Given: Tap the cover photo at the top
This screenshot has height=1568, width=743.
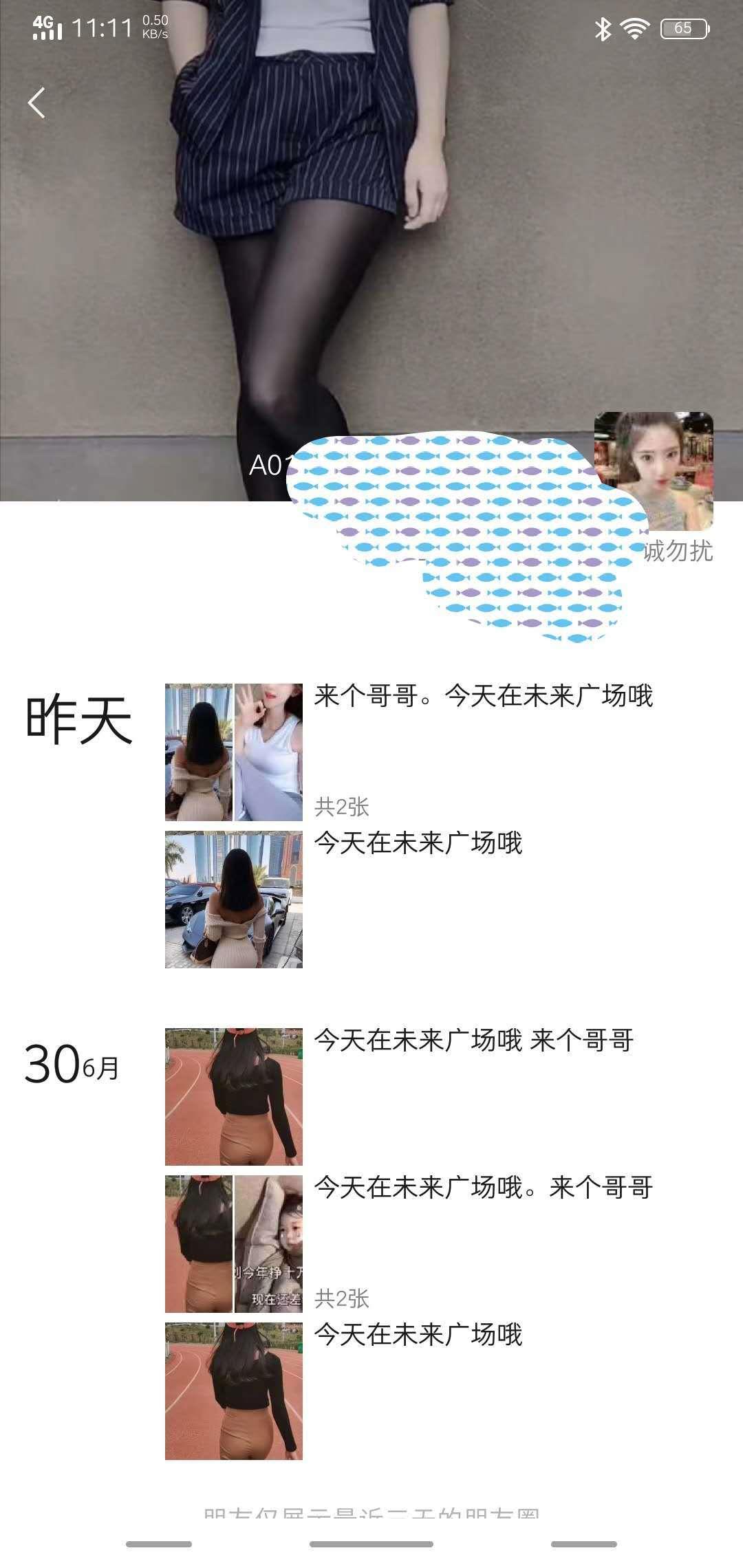Looking at the screenshot, I should point(371,241).
